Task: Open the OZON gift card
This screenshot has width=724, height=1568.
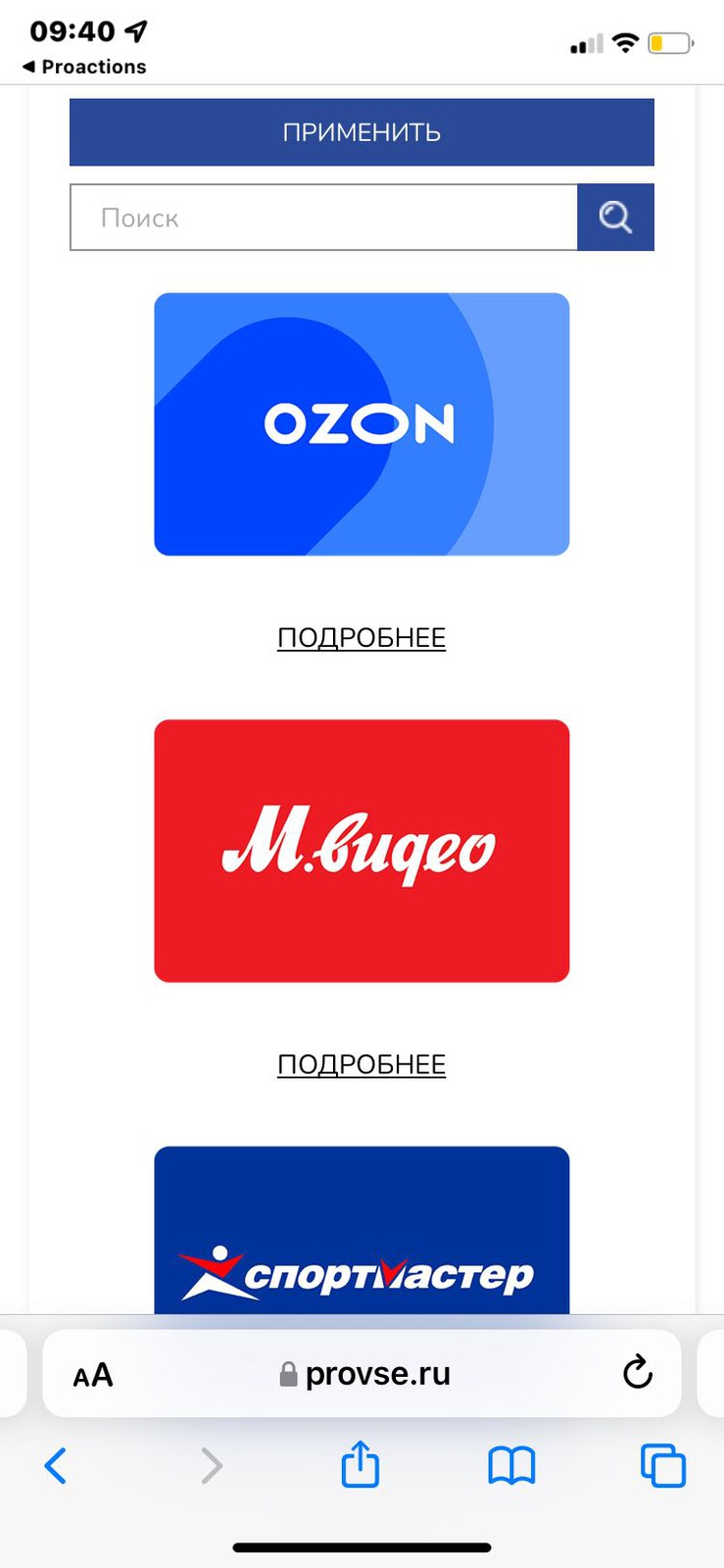Action: [x=362, y=424]
